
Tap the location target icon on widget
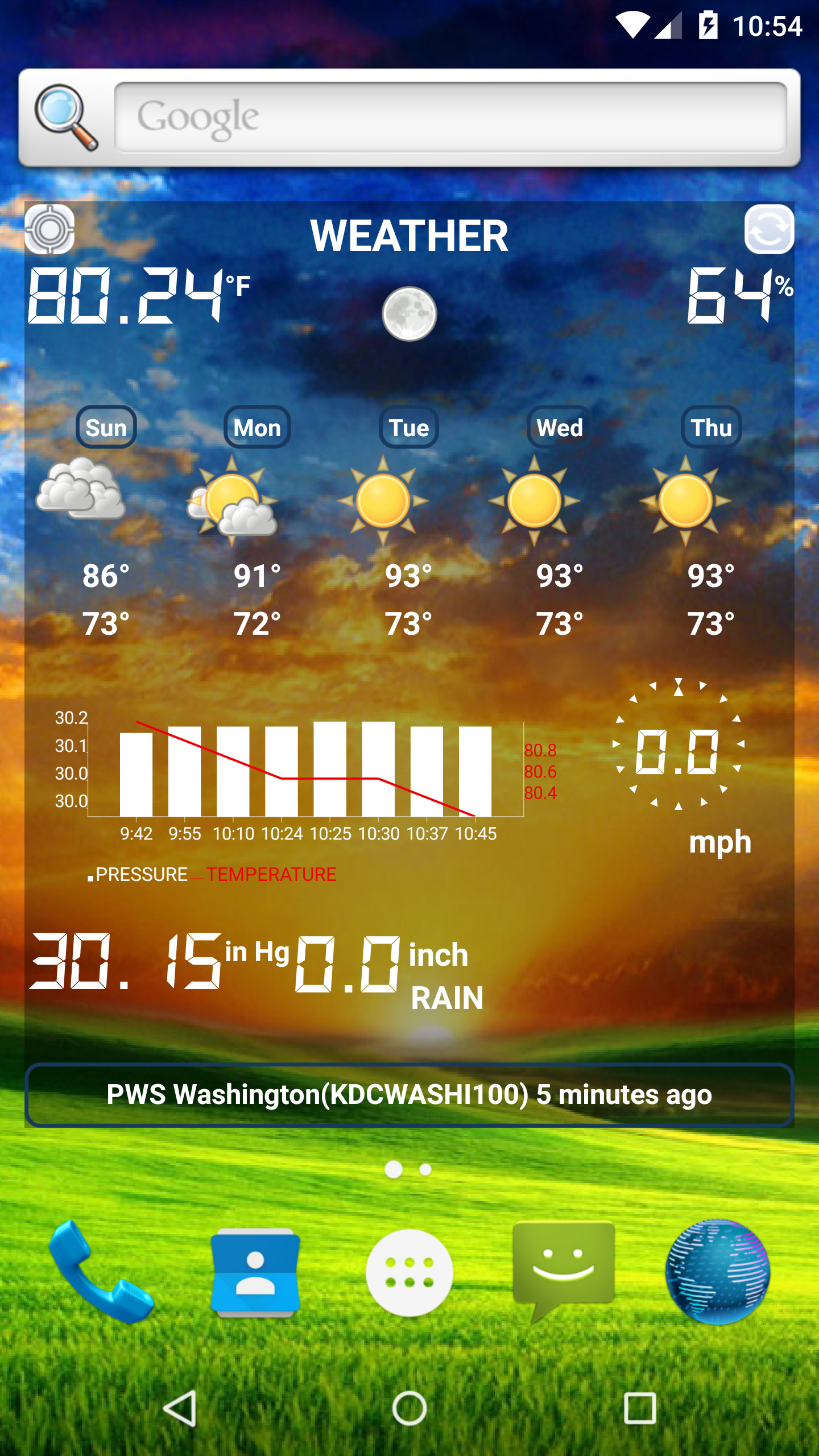pyautogui.click(x=50, y=229)
